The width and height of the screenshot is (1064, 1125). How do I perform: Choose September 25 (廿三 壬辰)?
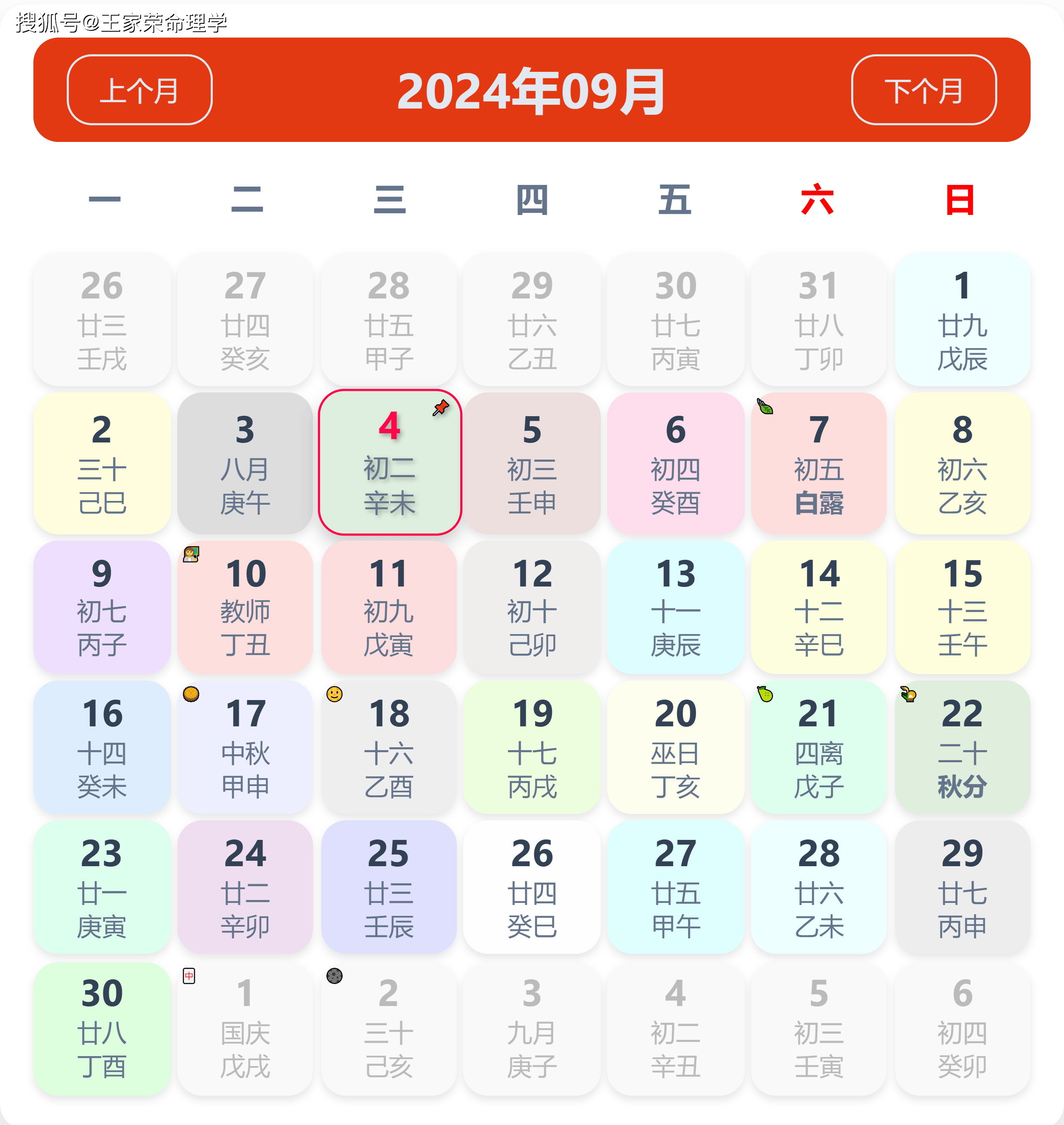(x=388, y=887)
